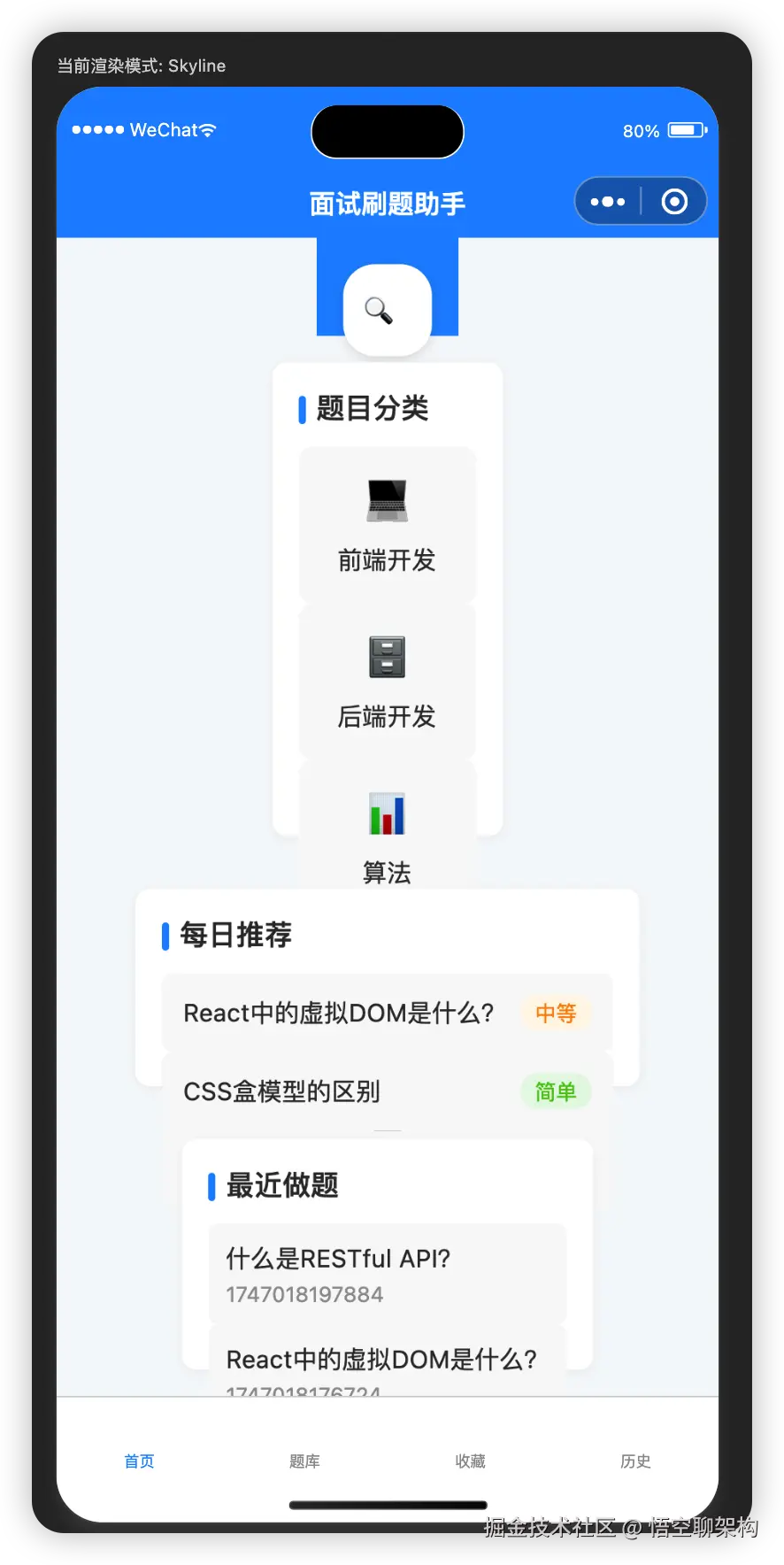Screen dimensions: 784x1565
Task: Switch to the 题库 tab
Action: [x=304, y=1461]
